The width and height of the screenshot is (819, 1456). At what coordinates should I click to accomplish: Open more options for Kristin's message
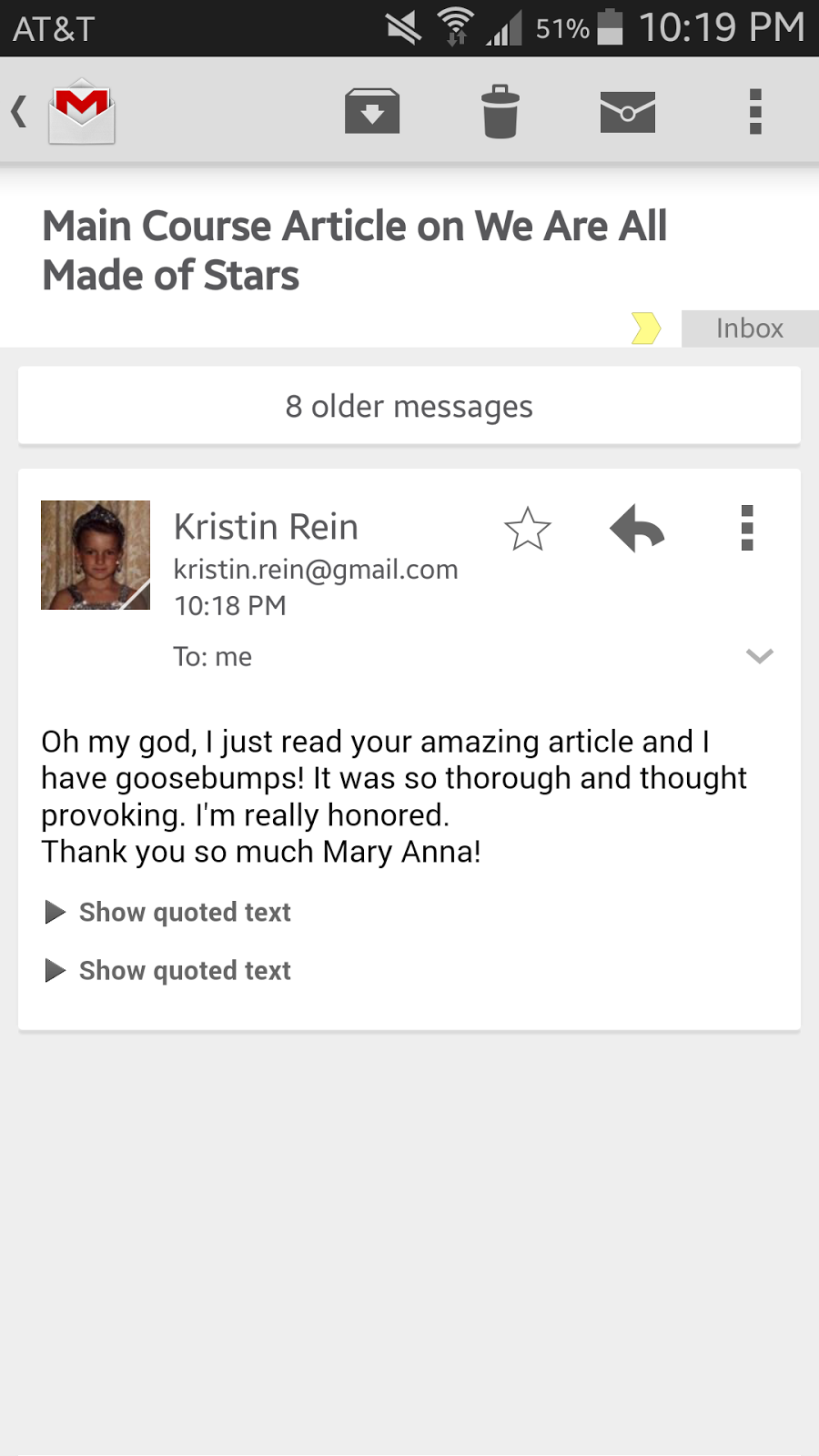pyautogui.click(x=747, y=529)
